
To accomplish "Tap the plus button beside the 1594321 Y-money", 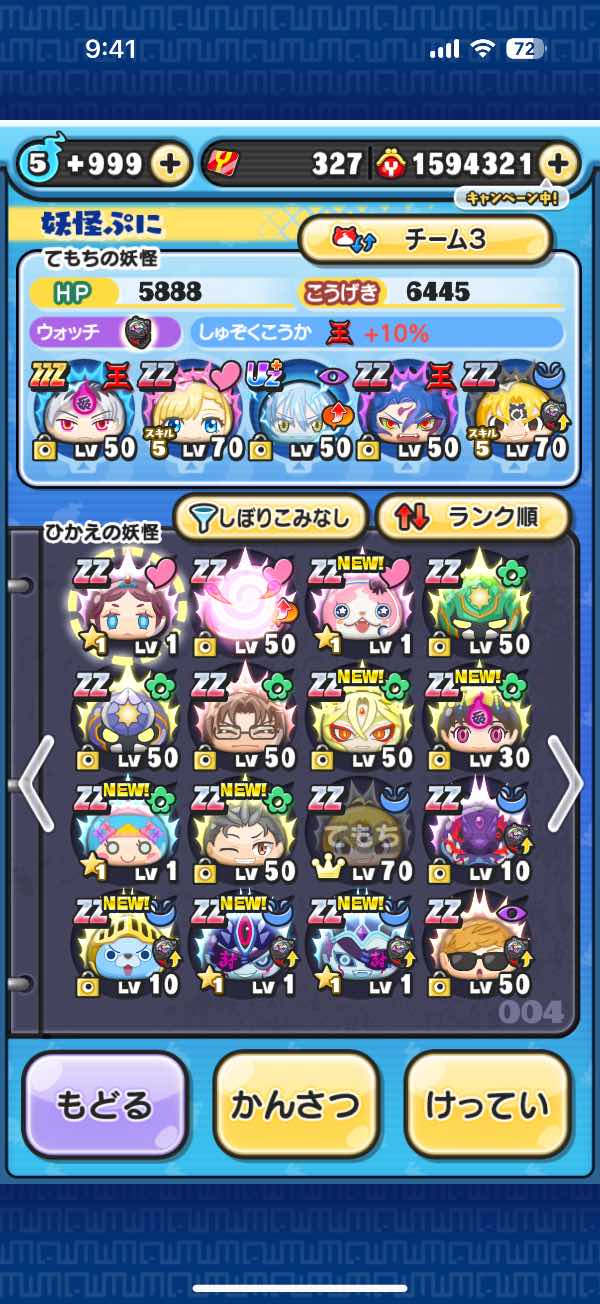I will pos(558,163).
